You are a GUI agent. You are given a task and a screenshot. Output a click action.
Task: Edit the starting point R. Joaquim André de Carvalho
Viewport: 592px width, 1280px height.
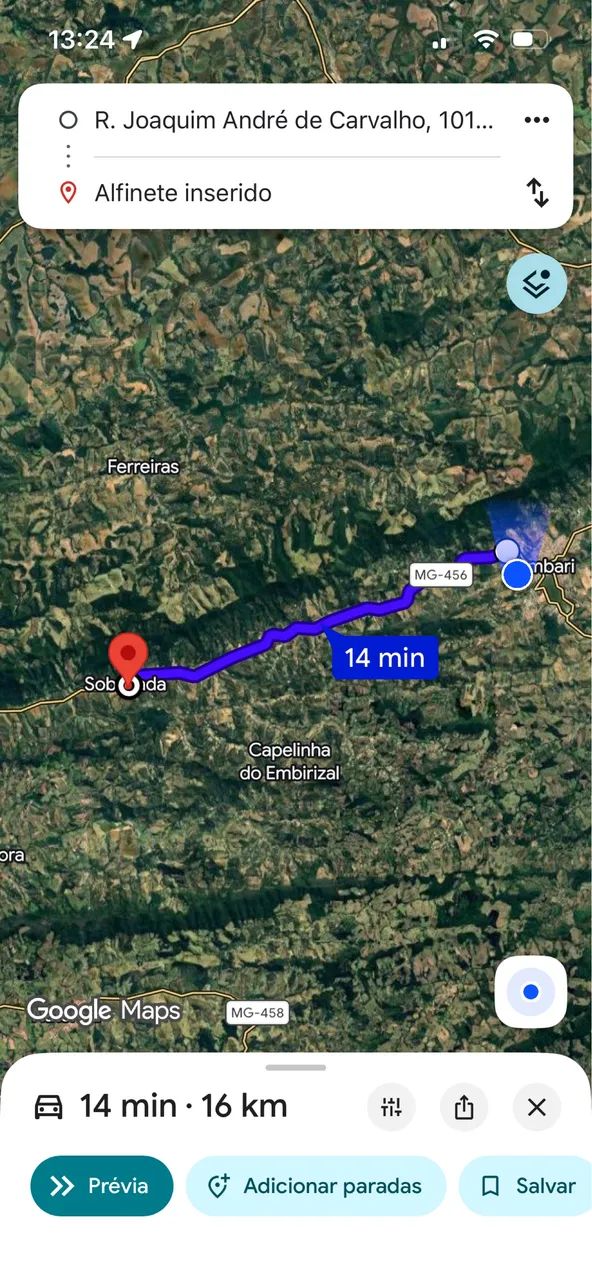[x=294, y=121]
